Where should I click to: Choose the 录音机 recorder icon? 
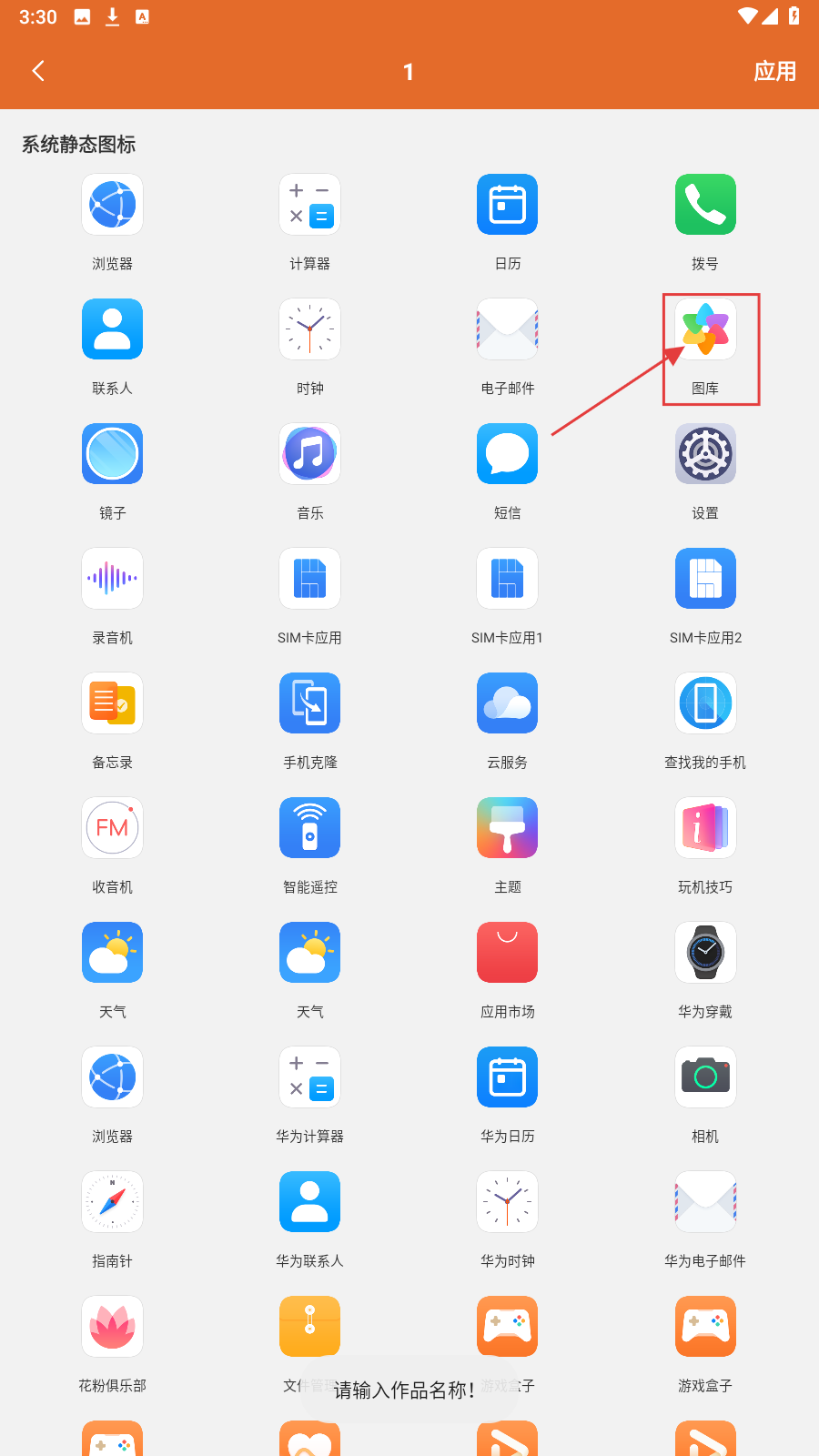(x=112, y=579)
